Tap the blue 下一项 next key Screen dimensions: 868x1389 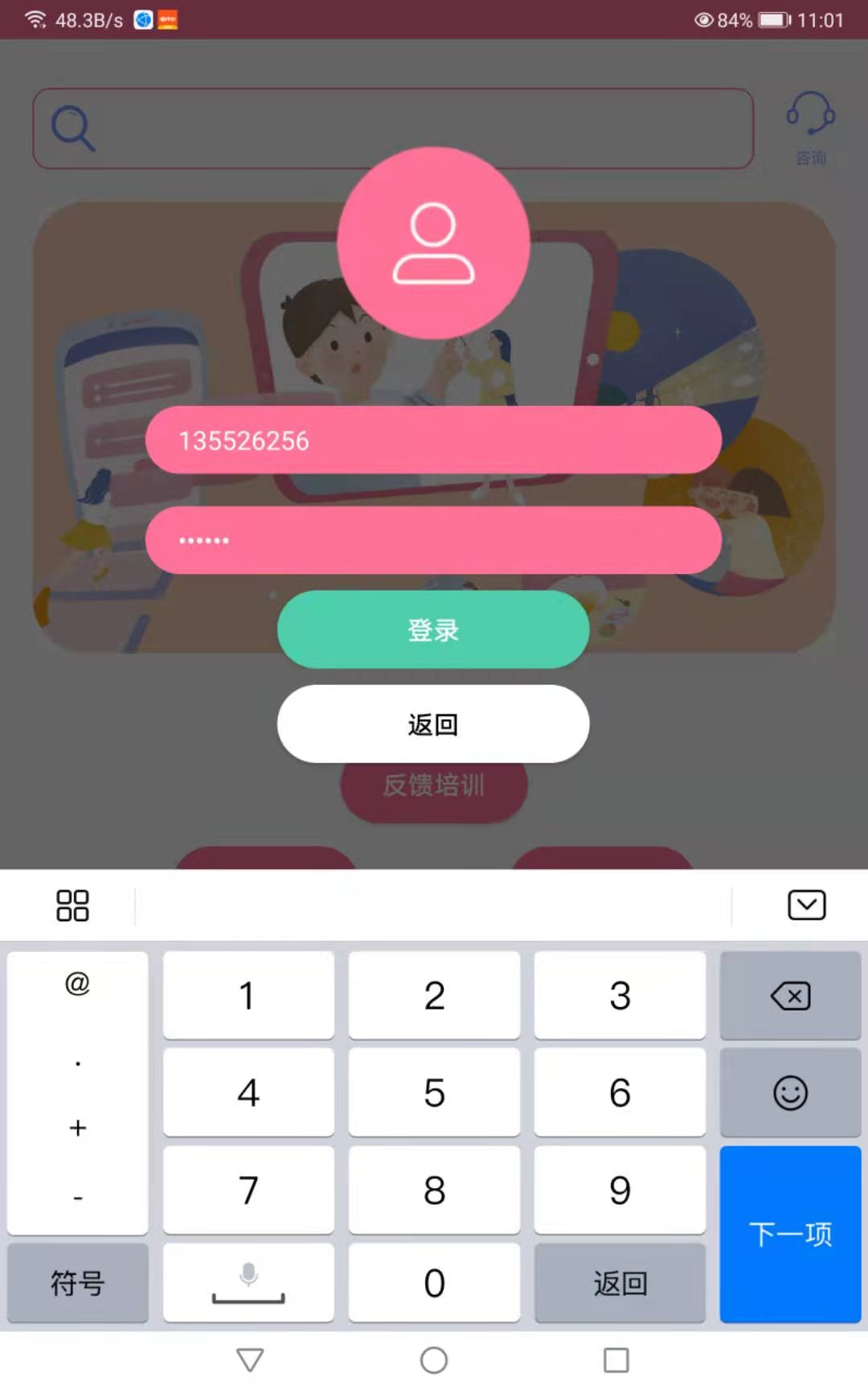coord(790,1233)
